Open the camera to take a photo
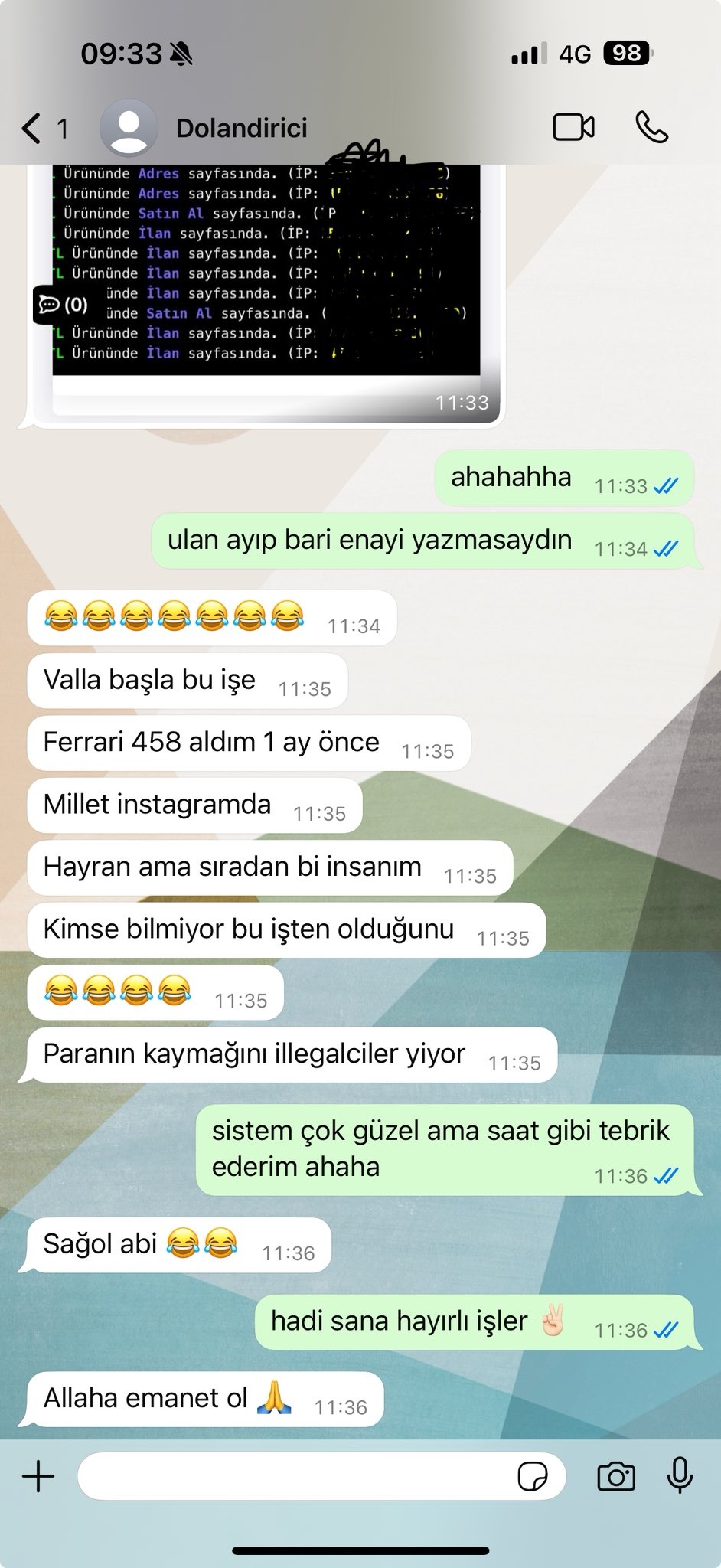The width and height of the screenshot is (721, 1568). tap(615, 1475)
